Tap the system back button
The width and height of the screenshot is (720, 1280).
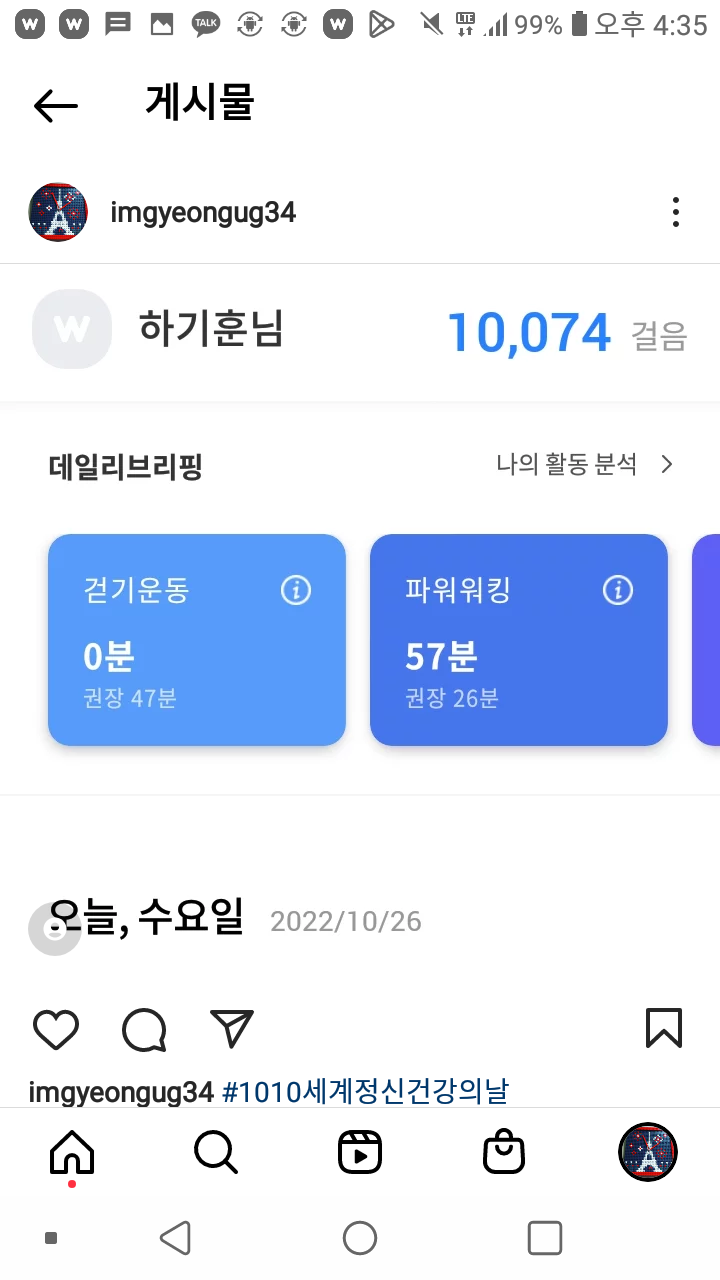(176, 1238)
